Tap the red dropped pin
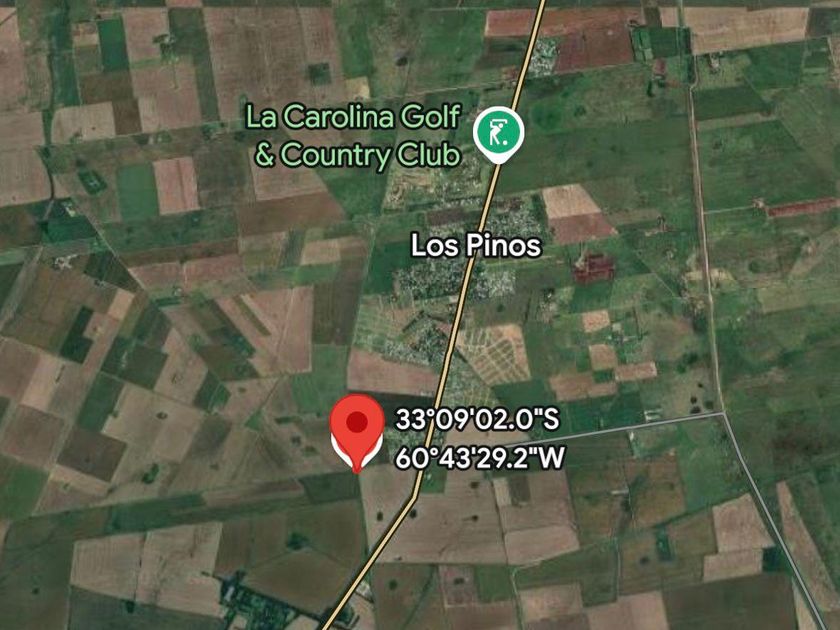 click(x=357, y=433)
